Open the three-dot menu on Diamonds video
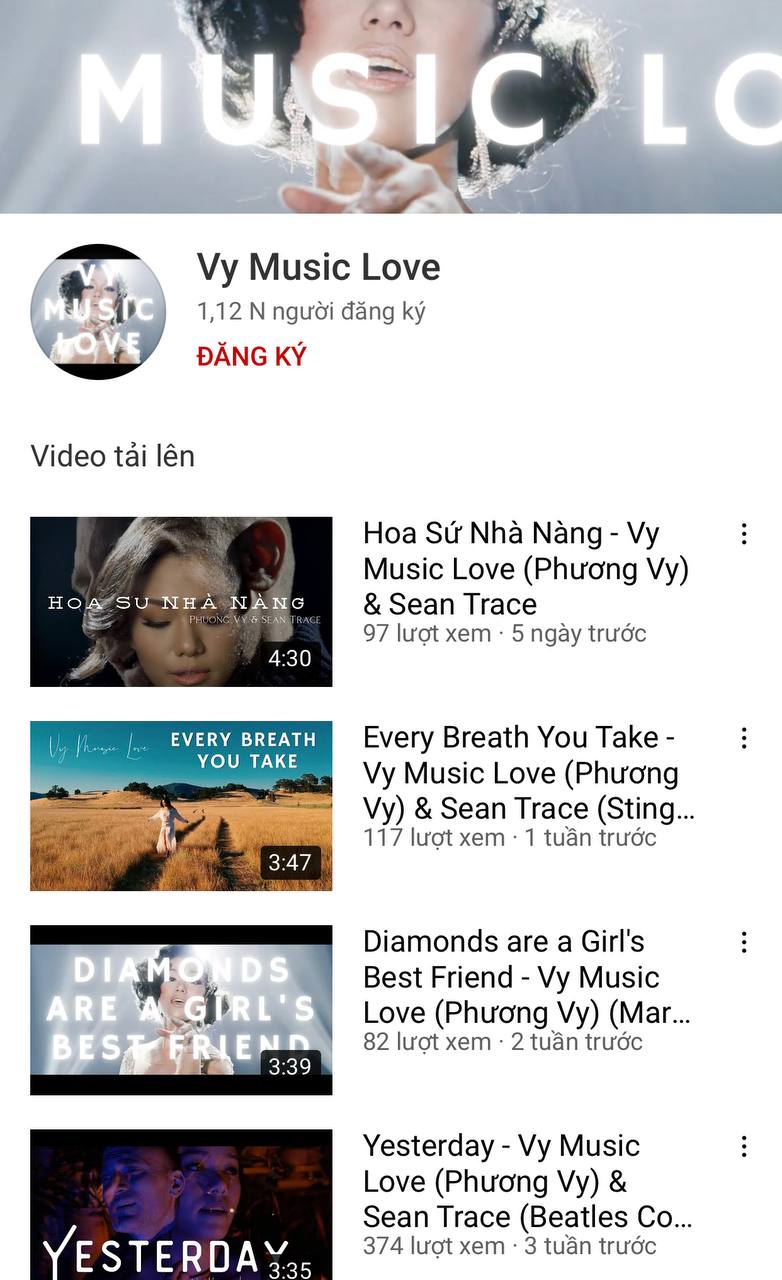 743,943
